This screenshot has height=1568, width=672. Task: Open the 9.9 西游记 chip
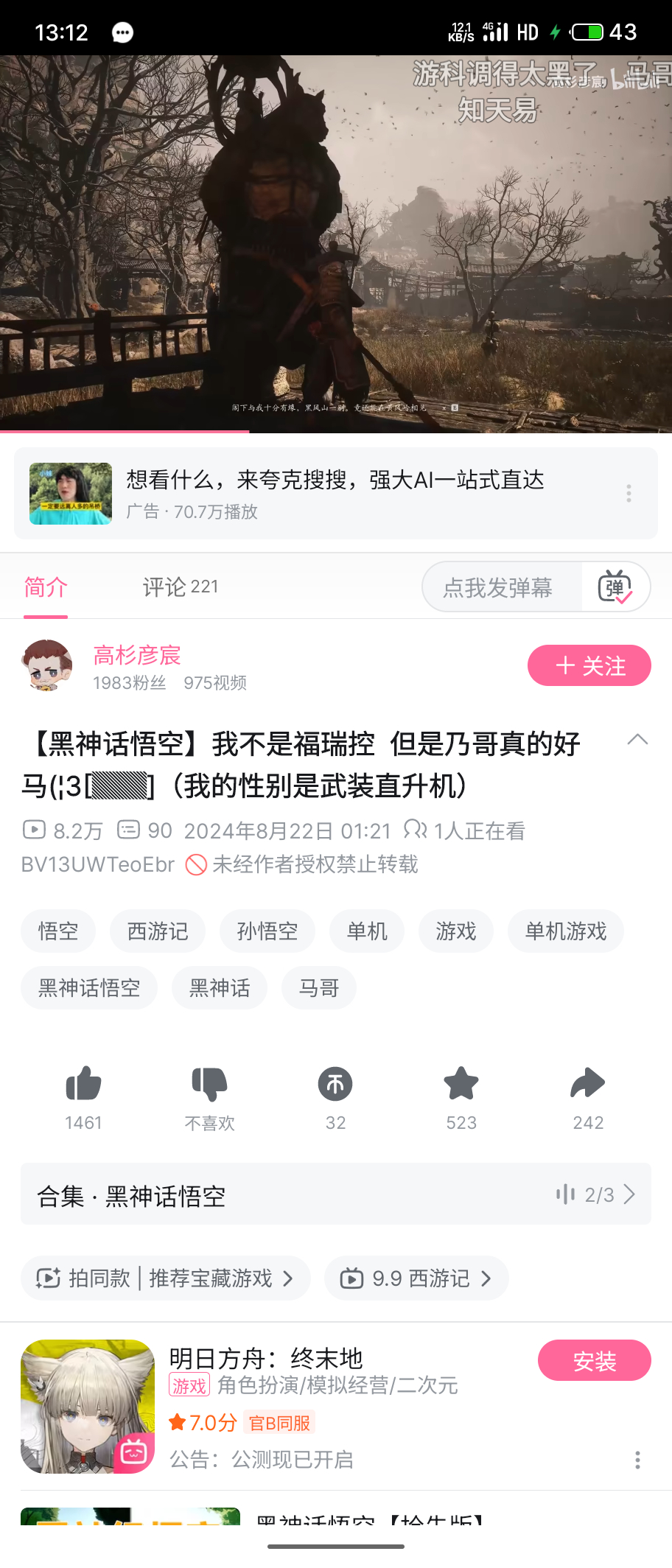(x=416, y=1278)
